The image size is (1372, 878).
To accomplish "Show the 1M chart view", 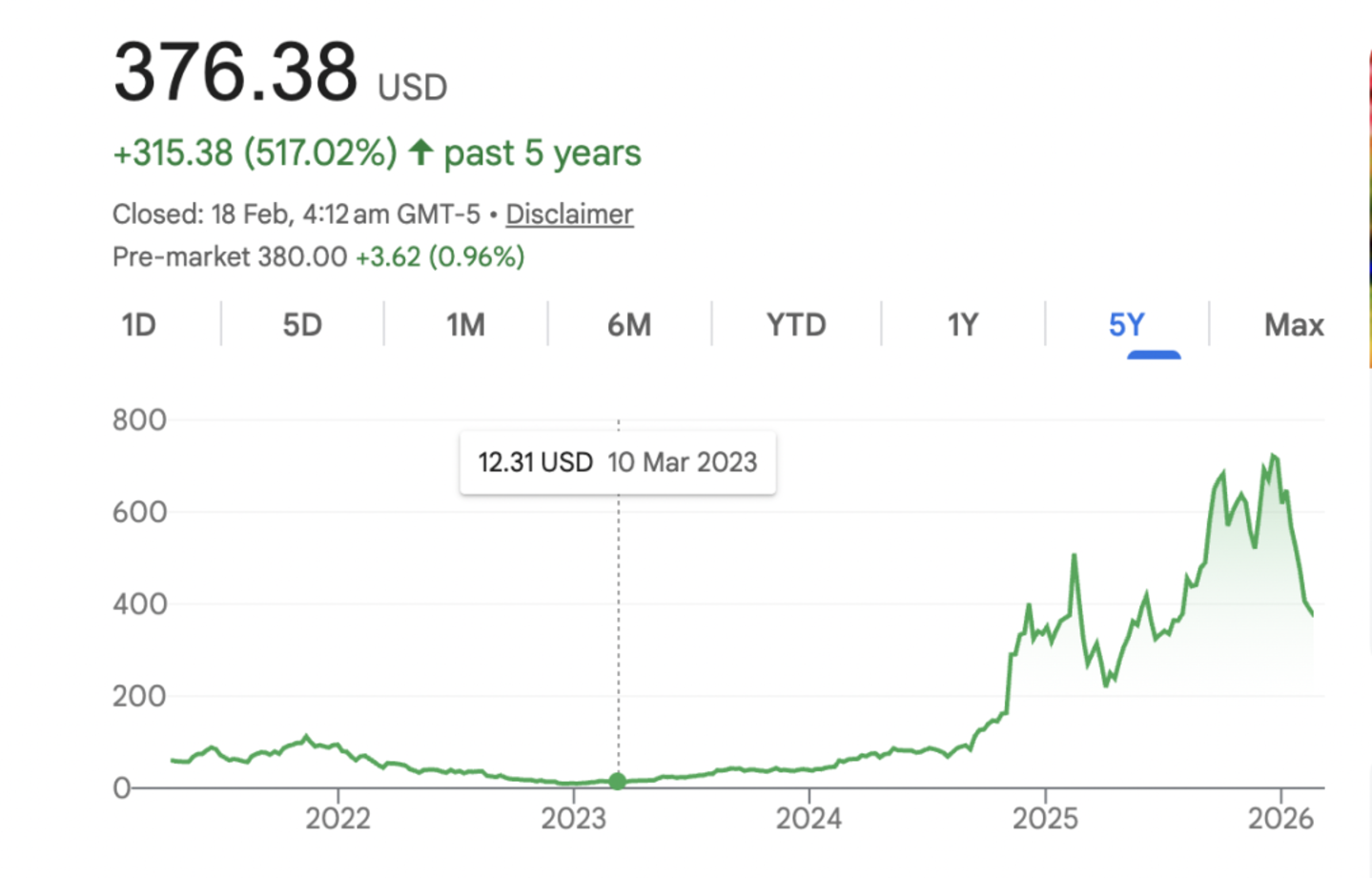I will tap(465, 325).
